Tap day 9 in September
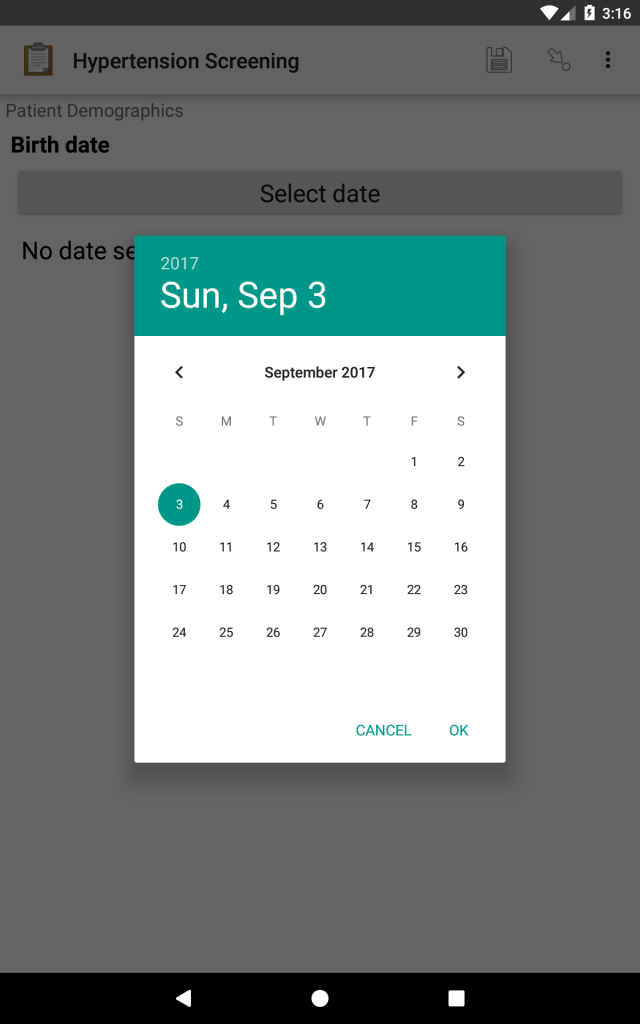 coord(461,505)
